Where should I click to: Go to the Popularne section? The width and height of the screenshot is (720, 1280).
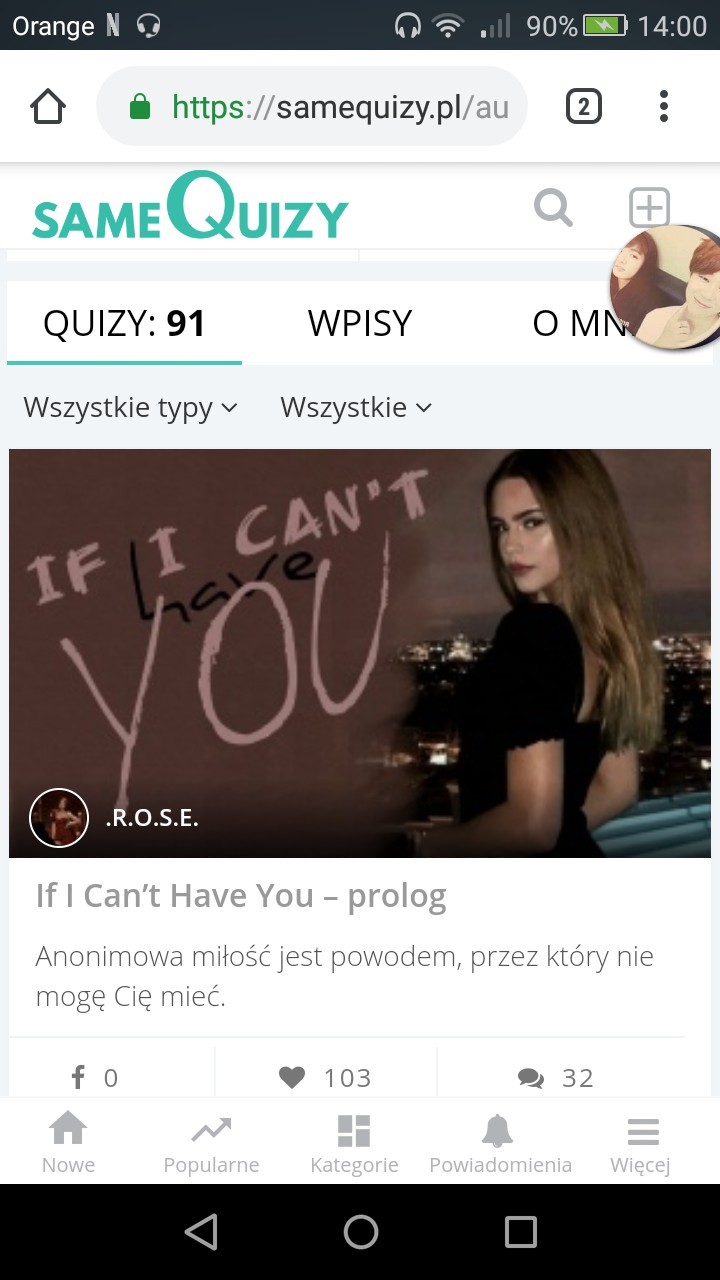click(211, 1144)
